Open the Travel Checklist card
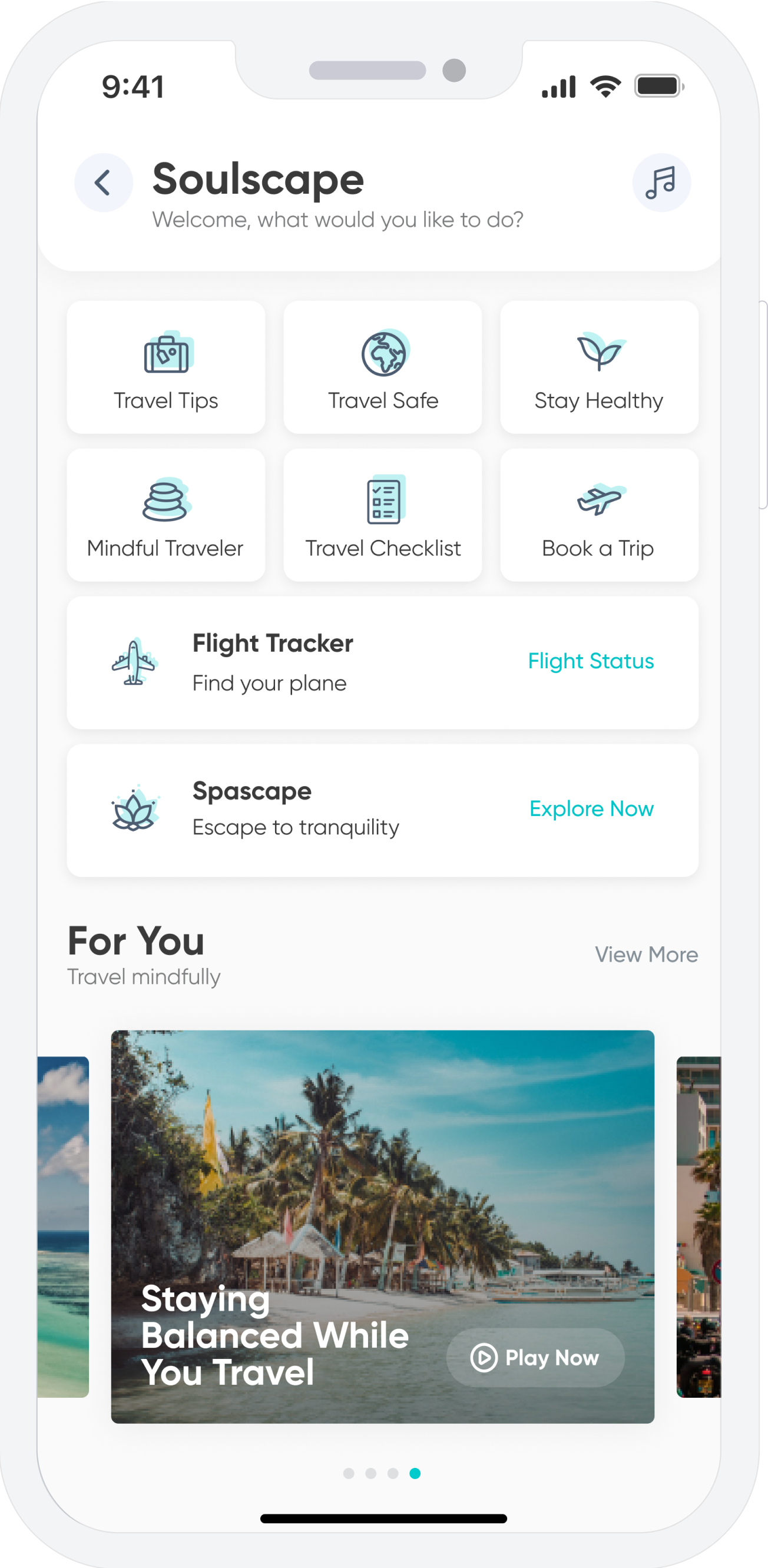The image size is (768, 1568). click(x=382, y=515)
